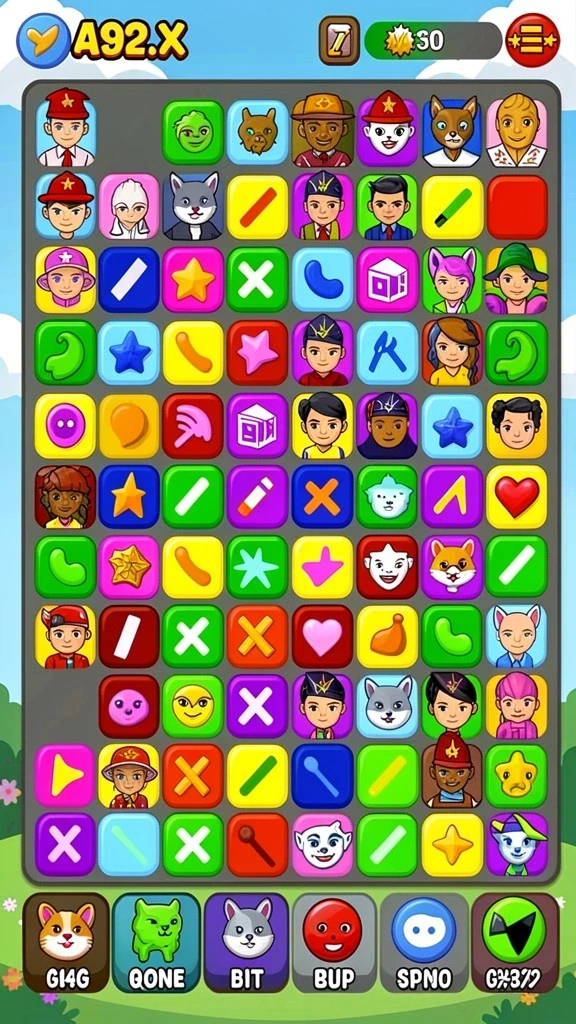
Task: Tap the purple button-face on yellow tile
Action: [65, 425]
